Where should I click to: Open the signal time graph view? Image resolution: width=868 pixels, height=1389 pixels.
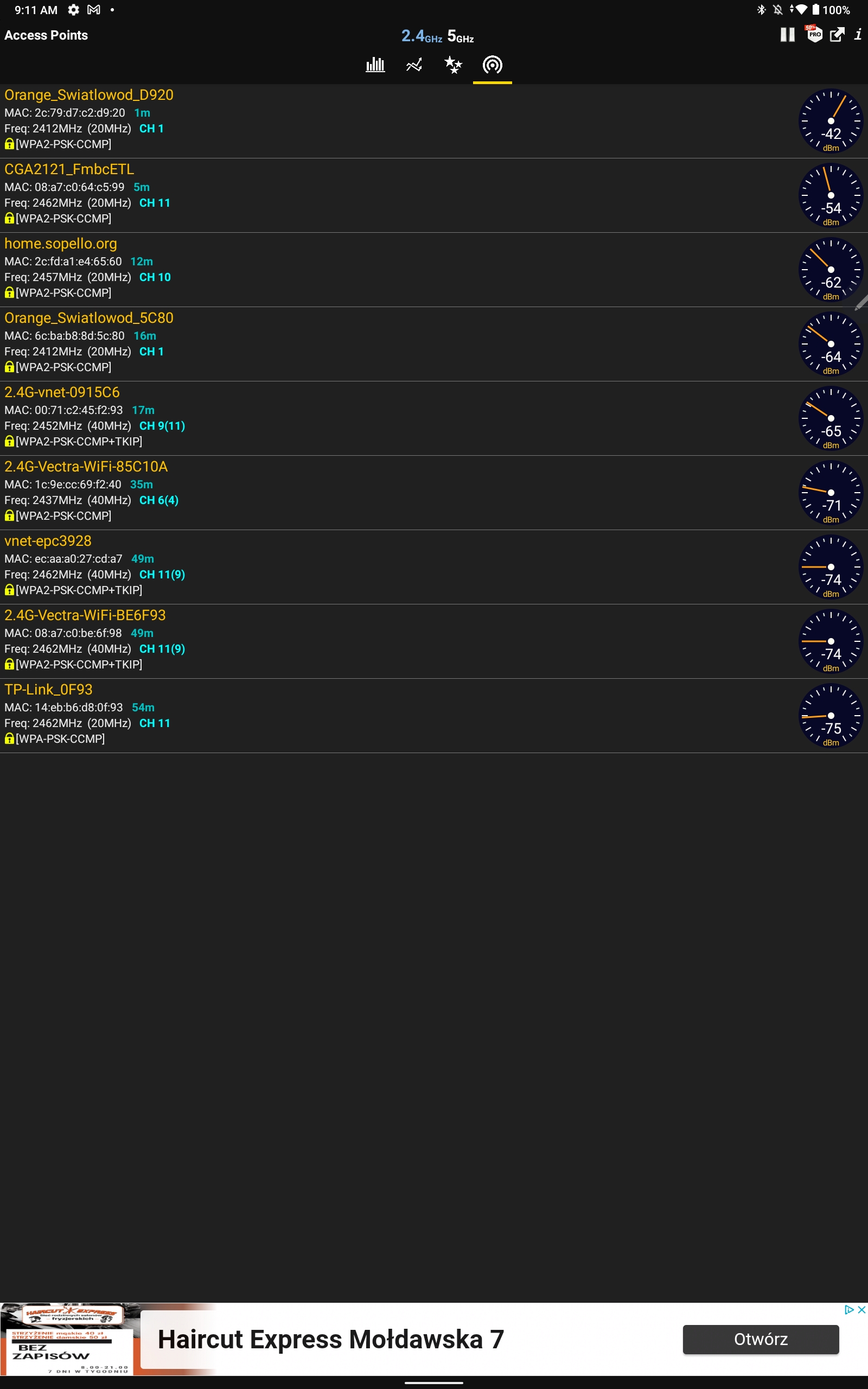pyautogui.click(x=414, y=65)
